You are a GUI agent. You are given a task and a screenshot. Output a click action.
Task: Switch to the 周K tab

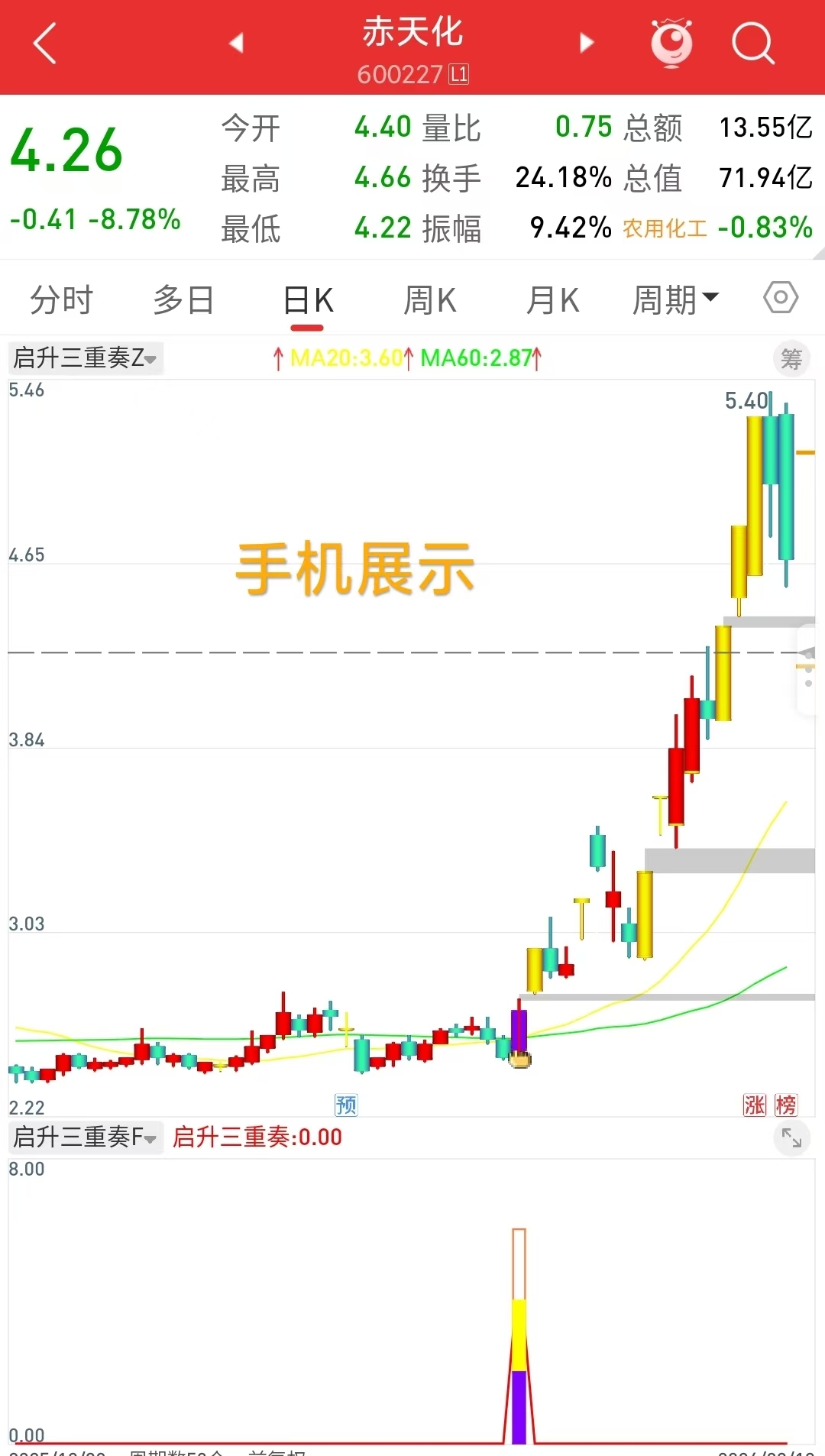click(429, 299)
